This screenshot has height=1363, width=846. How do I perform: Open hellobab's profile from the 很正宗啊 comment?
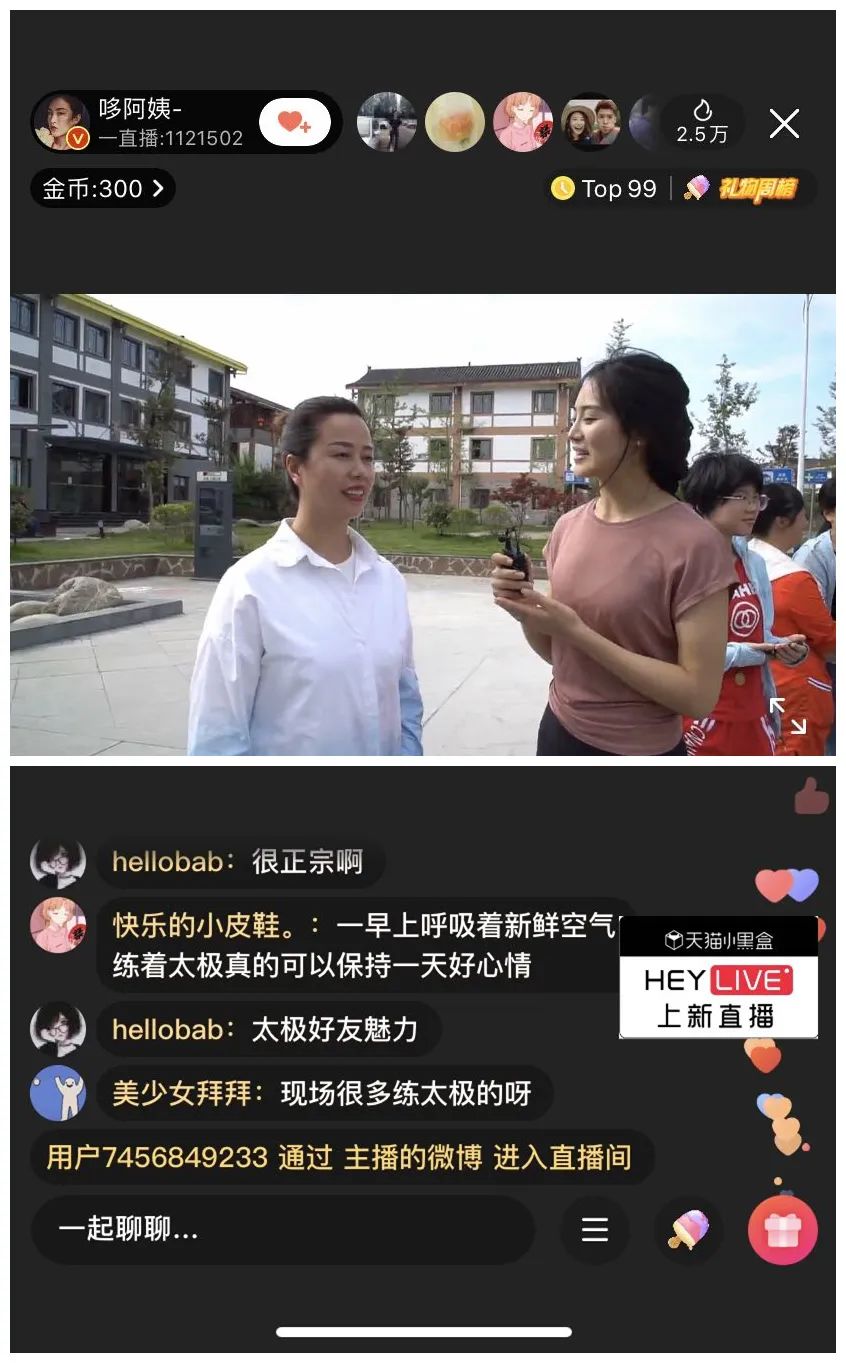[x=58, y=861]
